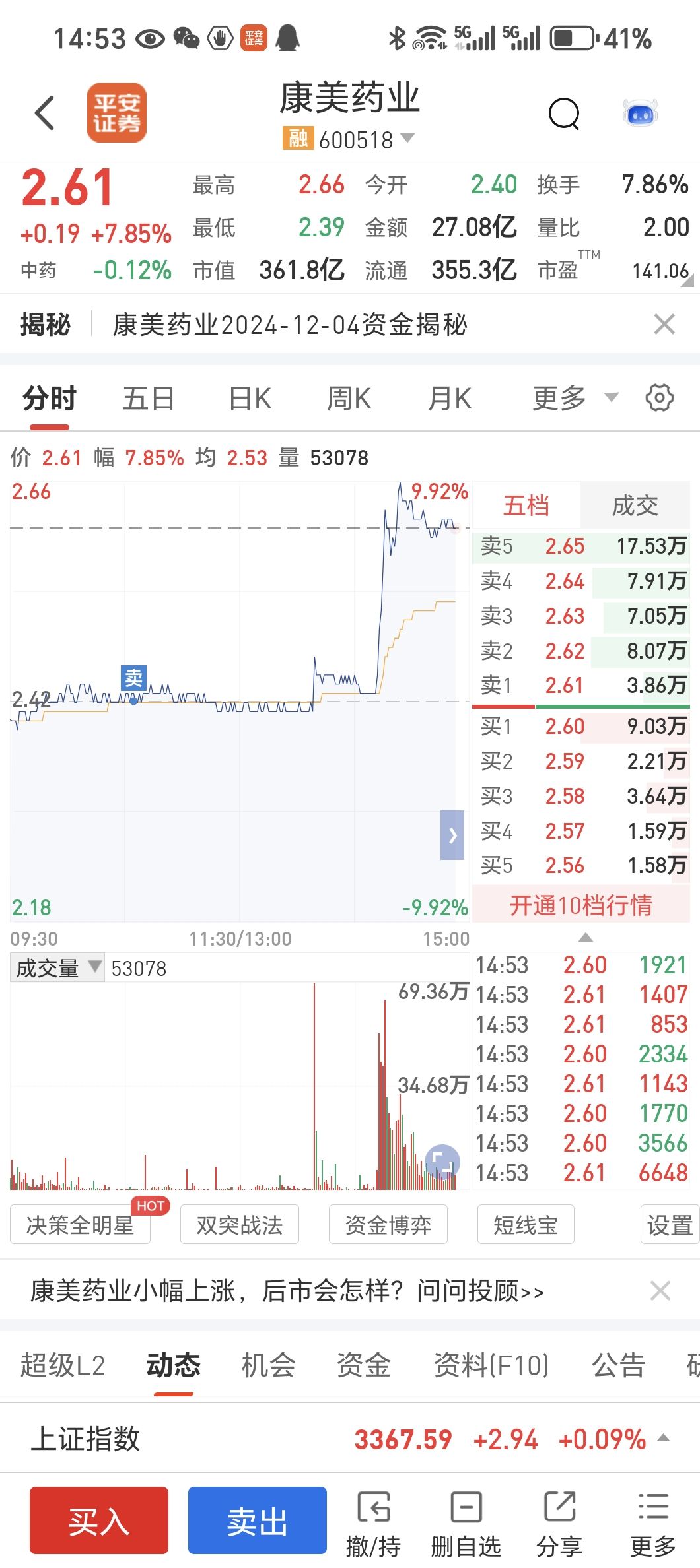The height and width of the screenshot is (1568, 700).
Task: Open the search magnifier icon
Action: (564, 114)
